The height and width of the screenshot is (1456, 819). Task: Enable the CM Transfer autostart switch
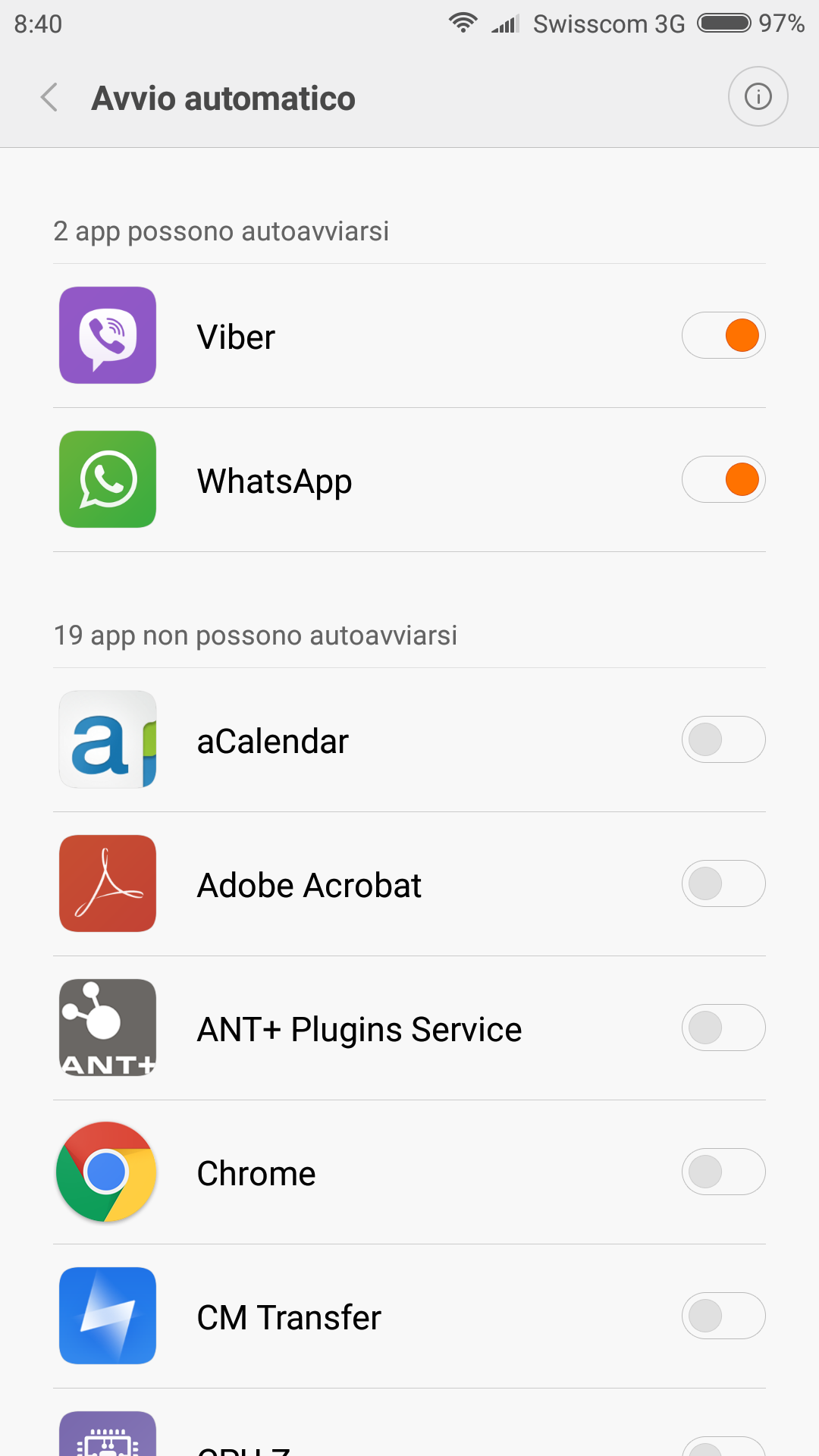(x=723, y=1316)
